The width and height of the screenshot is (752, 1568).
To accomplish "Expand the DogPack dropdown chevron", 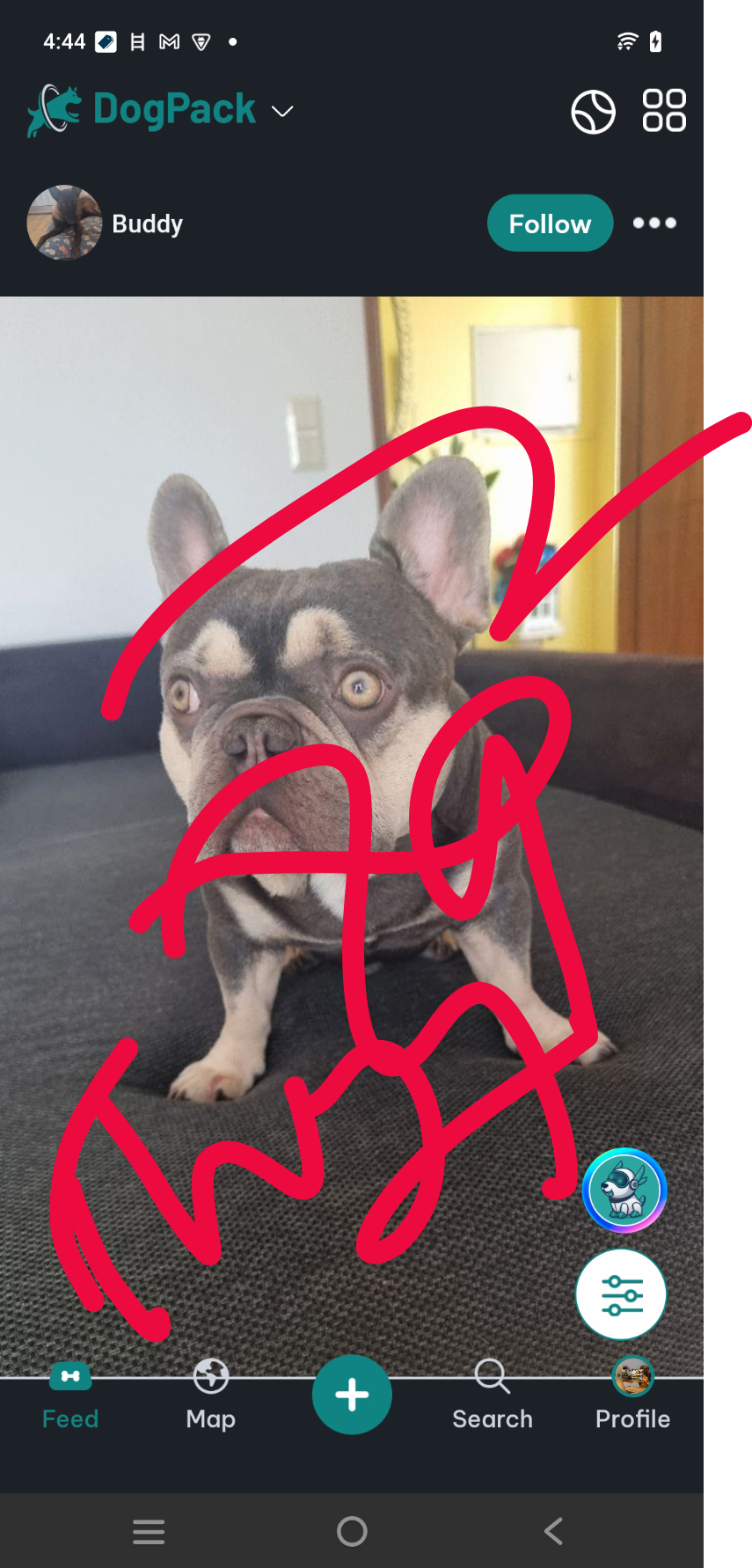I will pos(282,112).
